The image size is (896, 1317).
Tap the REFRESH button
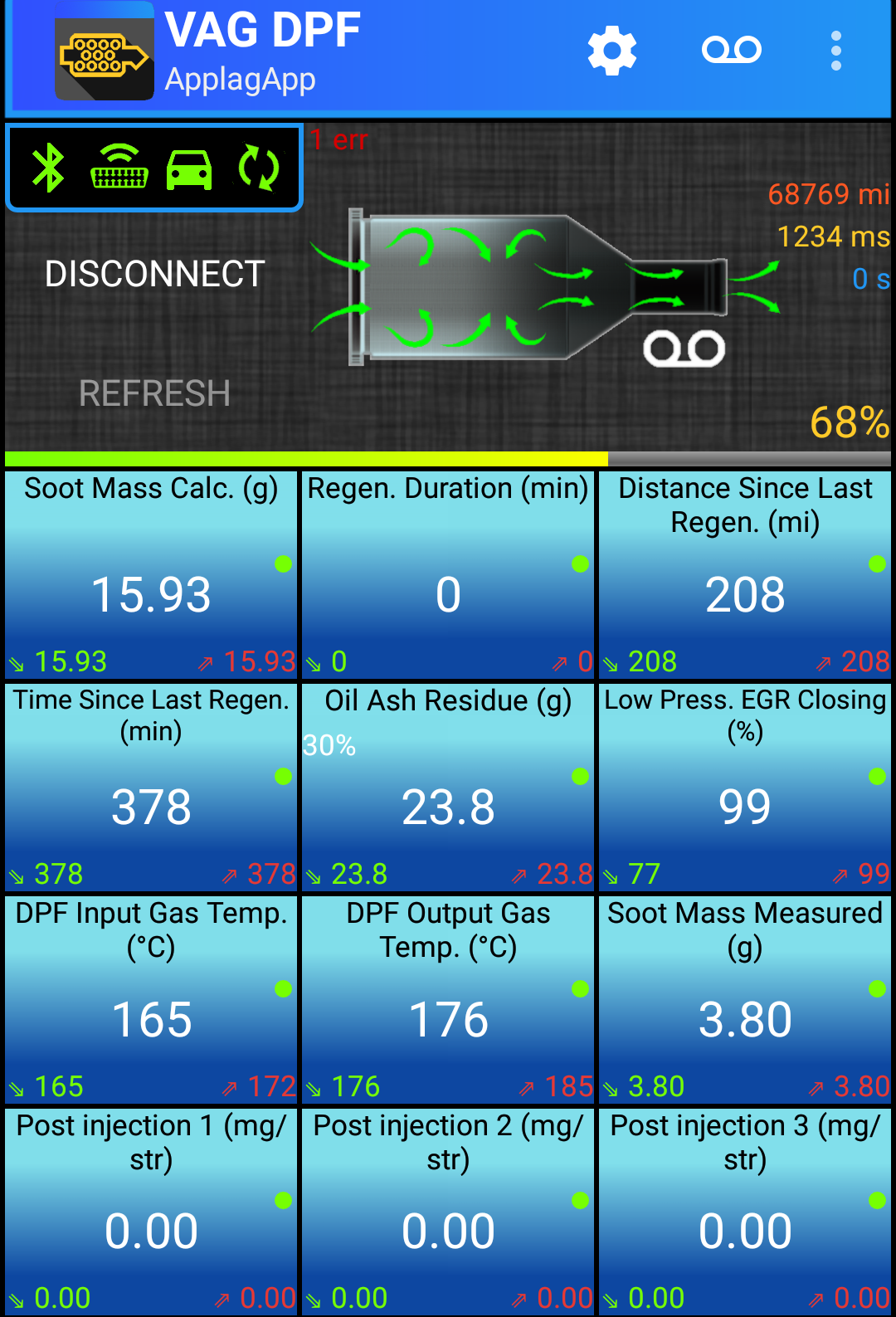pyautogui.click(x=154, y=393)
